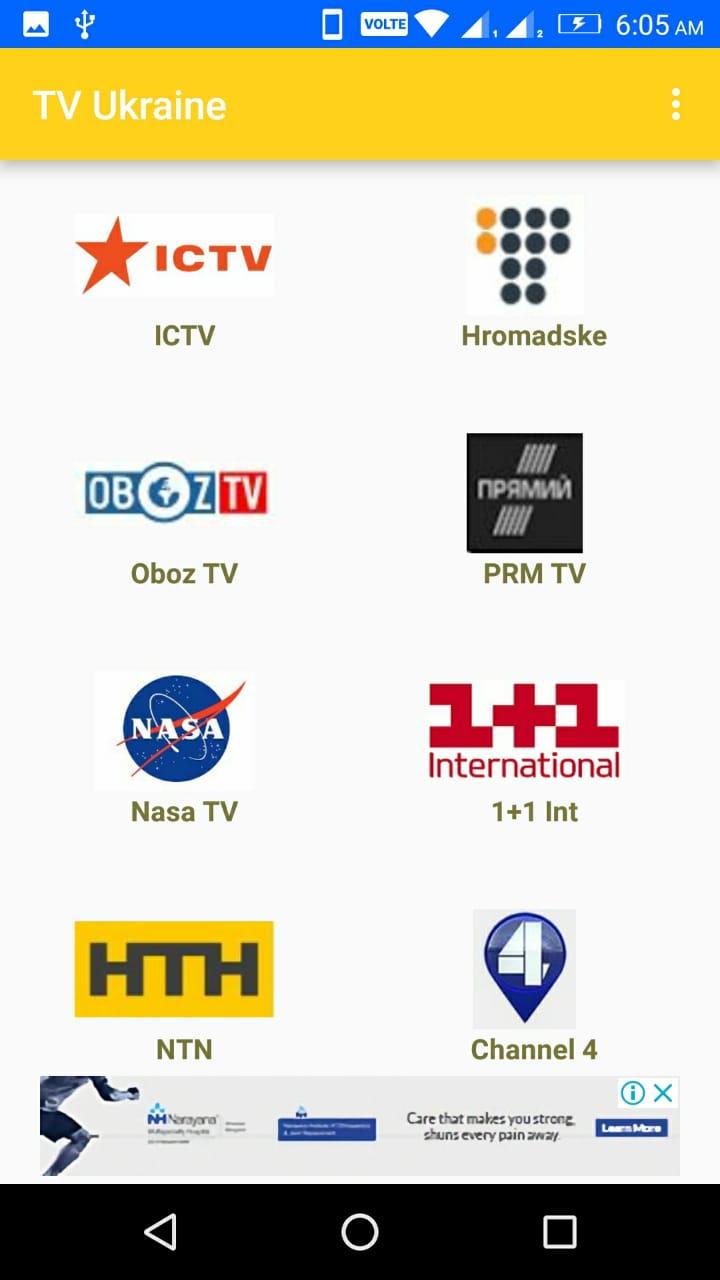Go back using the system back button
The height and width of the screenshot is (1280, 720).
point(160,1232)
